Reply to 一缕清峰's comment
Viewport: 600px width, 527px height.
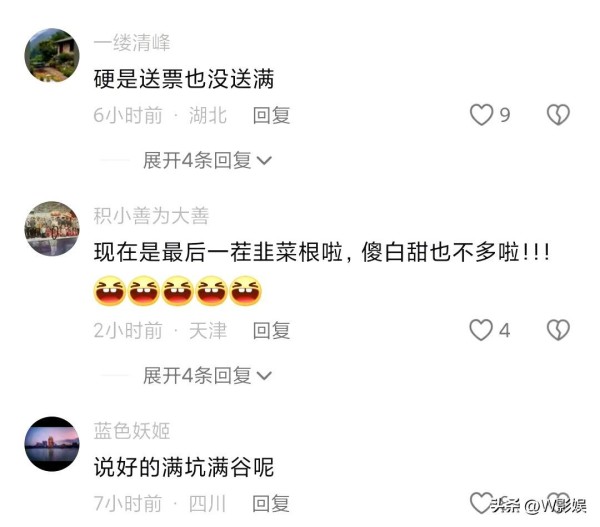pos(271,116)
